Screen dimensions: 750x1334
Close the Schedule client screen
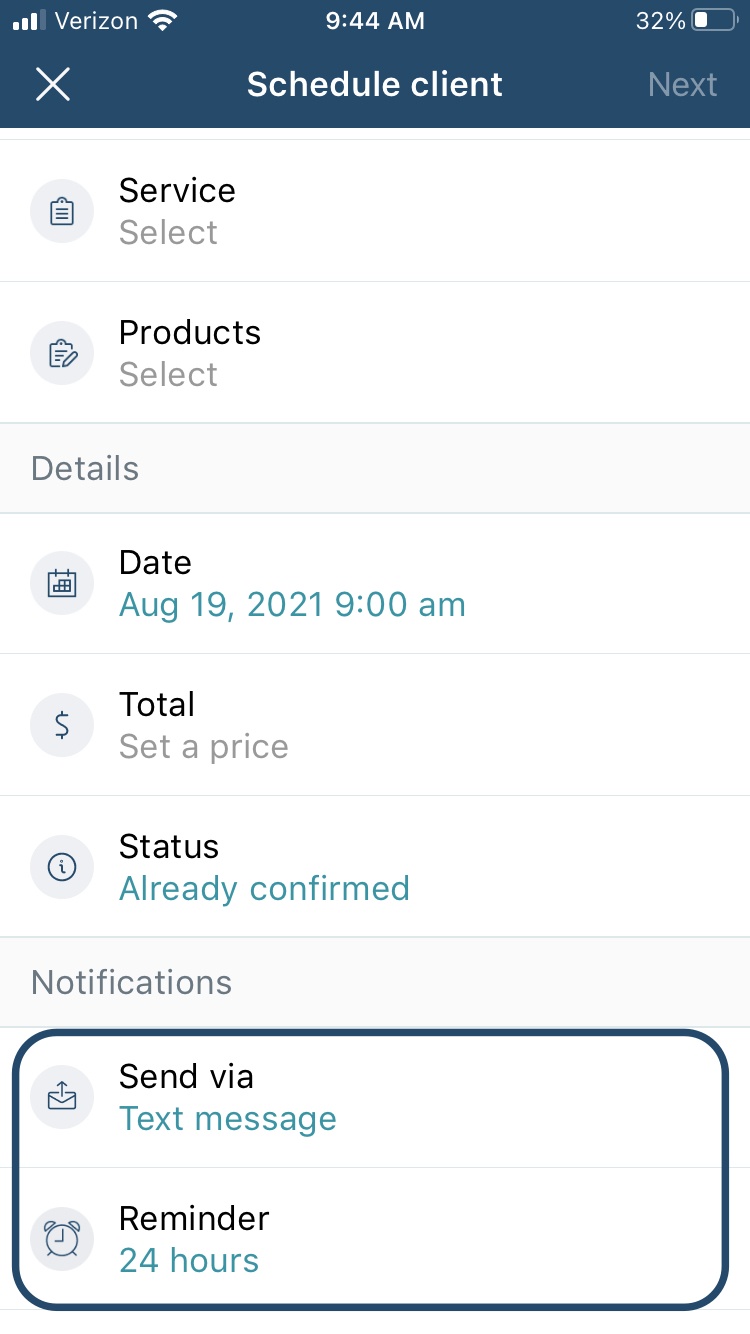pyautogui.click(x=53, y=85)
